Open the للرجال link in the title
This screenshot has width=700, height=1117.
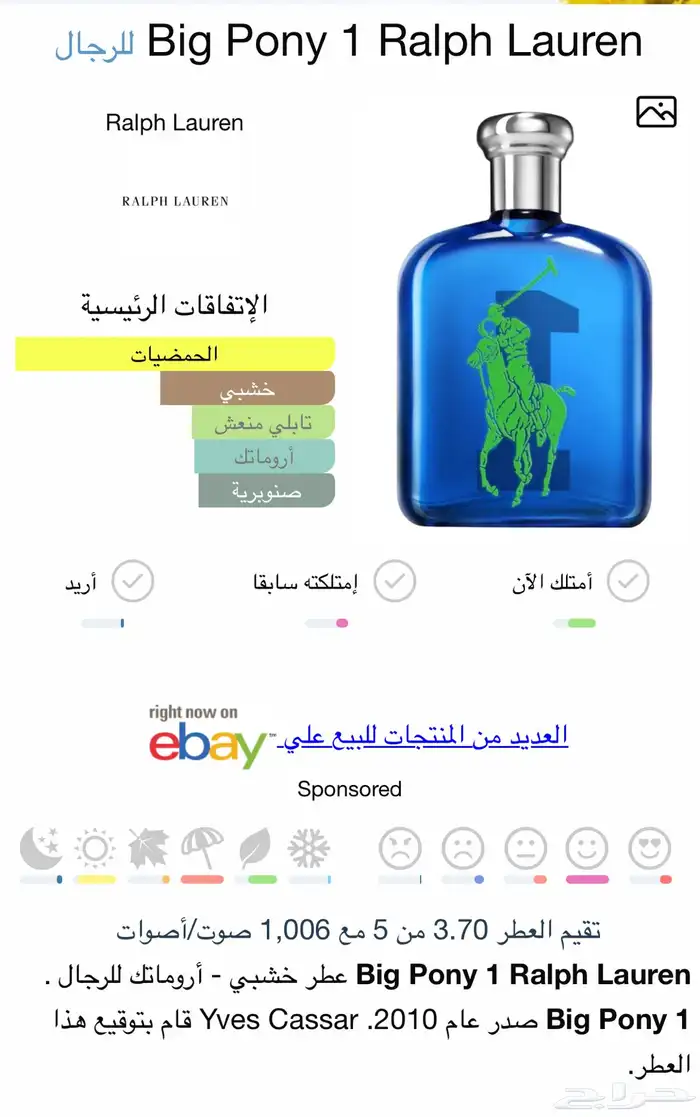[95, 45]
